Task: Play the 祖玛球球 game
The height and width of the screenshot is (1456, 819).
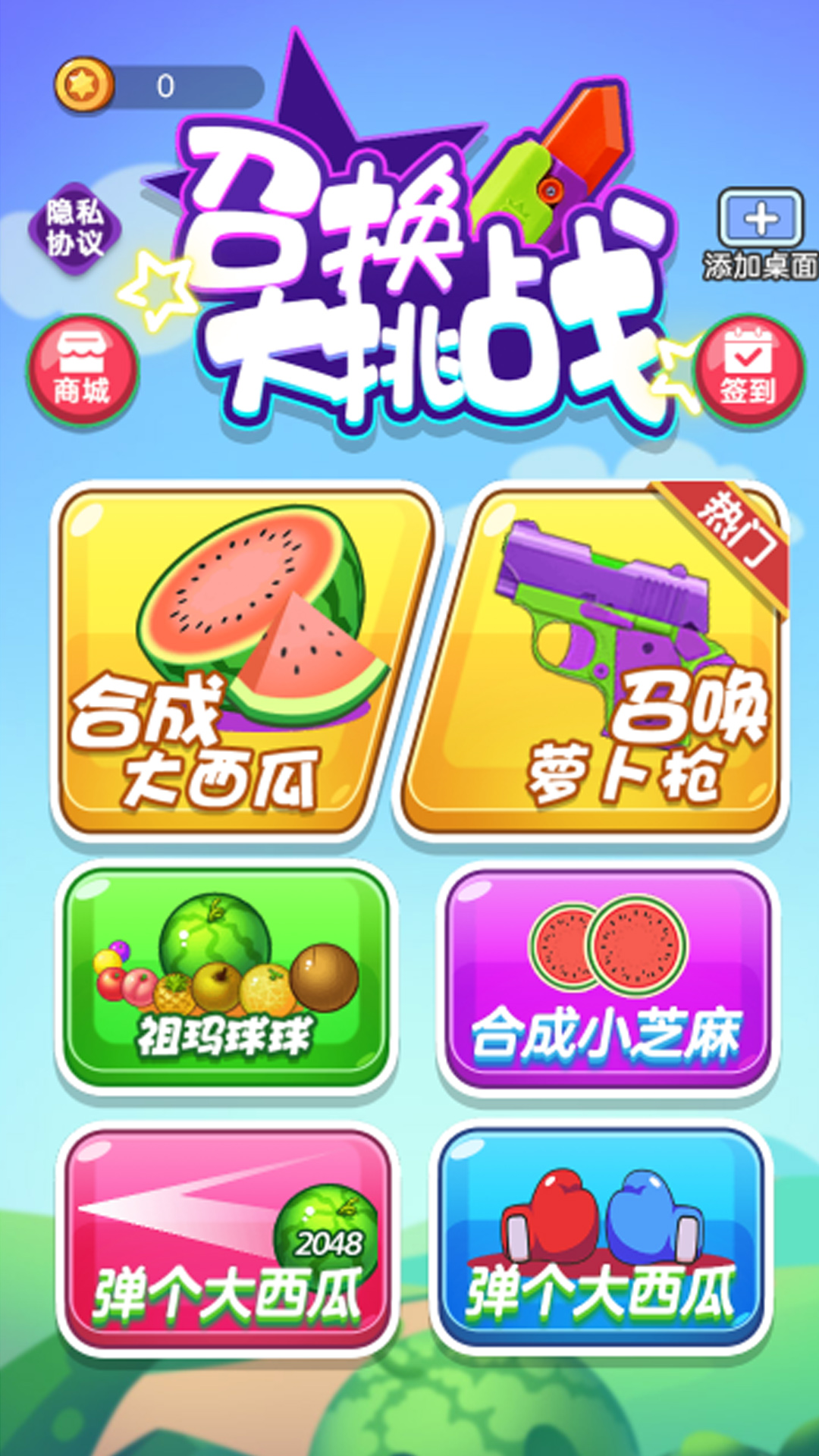Action: pos(226,977)
